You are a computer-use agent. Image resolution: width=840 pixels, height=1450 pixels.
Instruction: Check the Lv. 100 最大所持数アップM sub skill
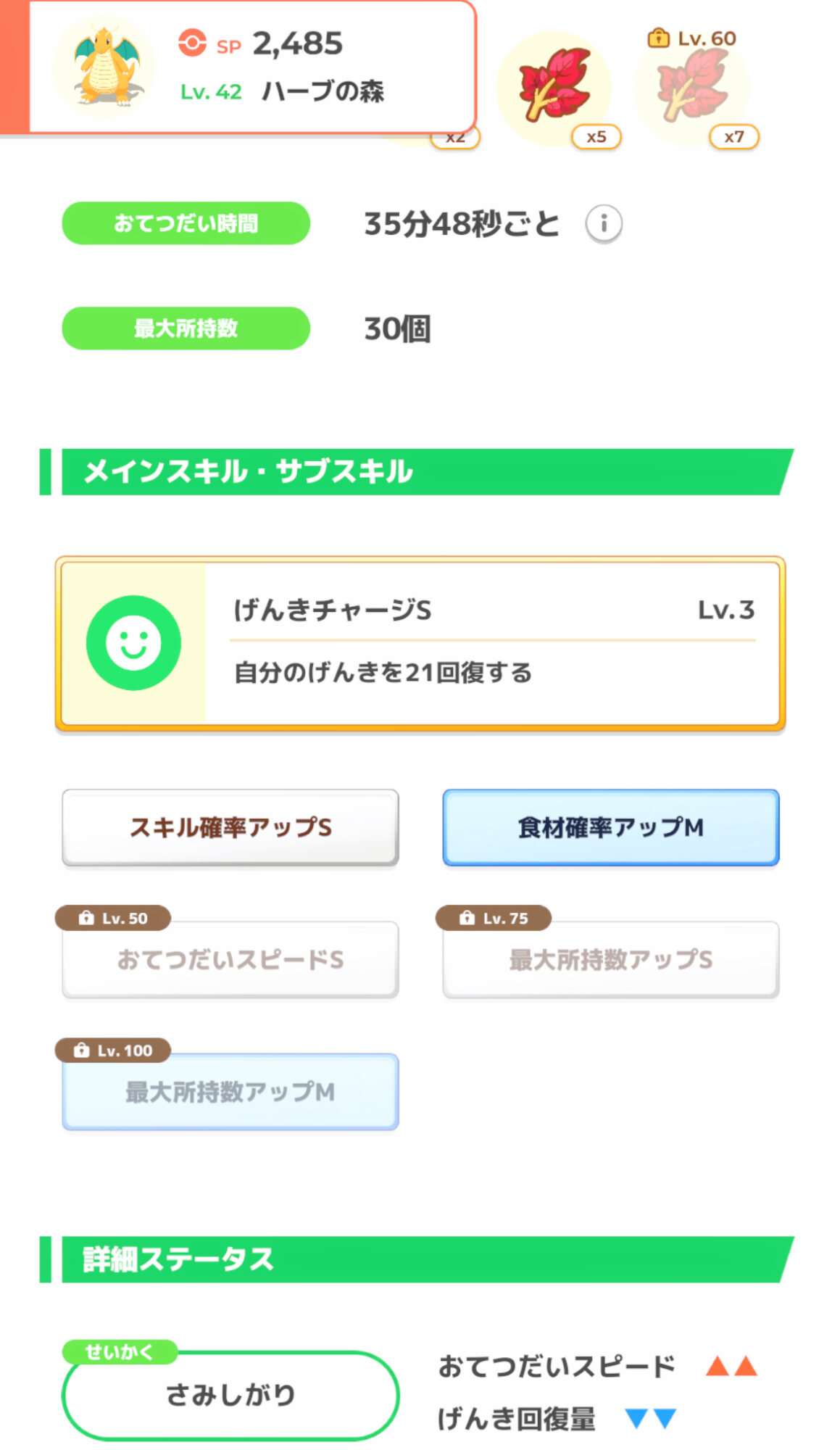[230, 1091]
